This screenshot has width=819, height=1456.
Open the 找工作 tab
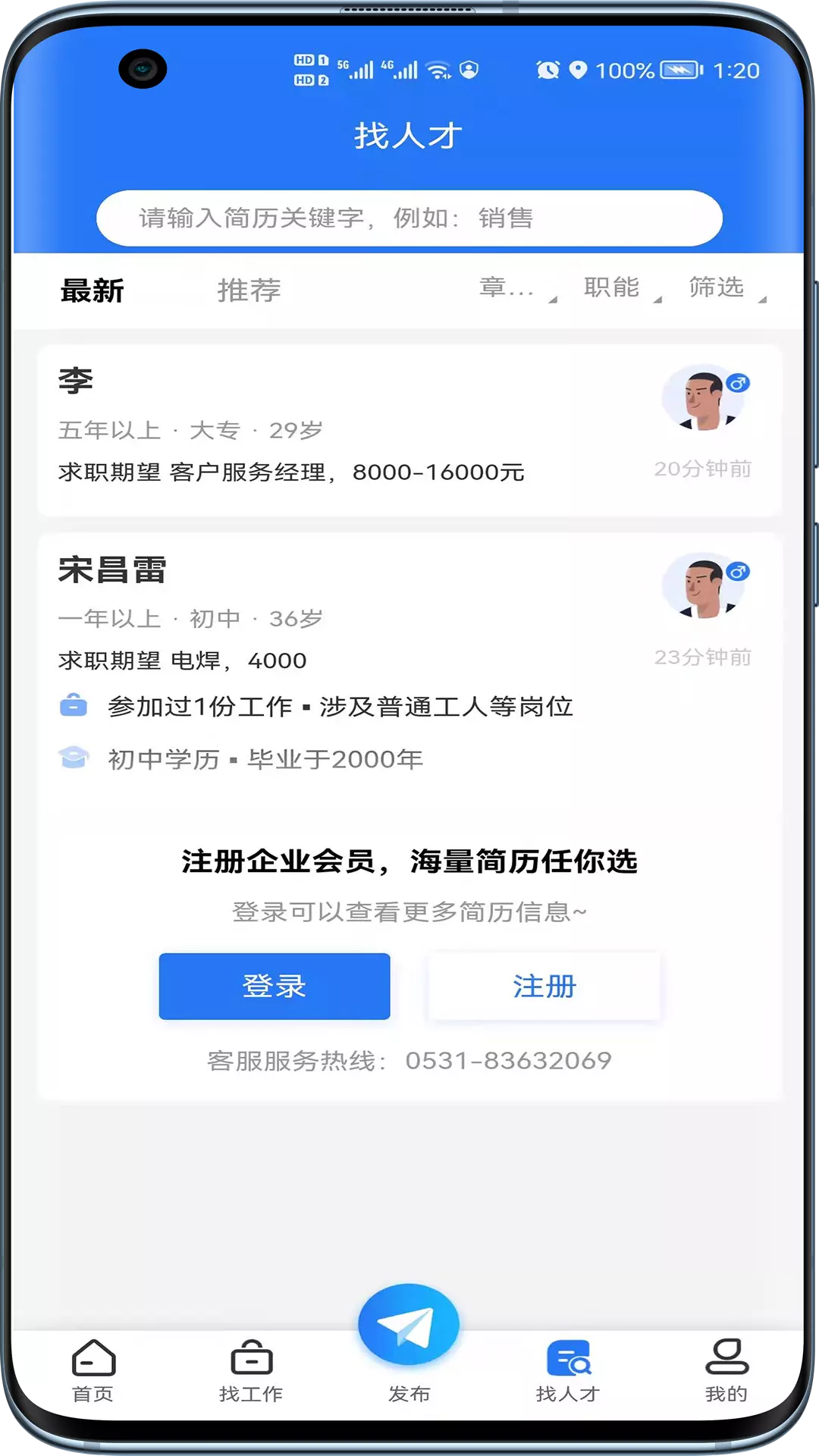coord(251,1371)
